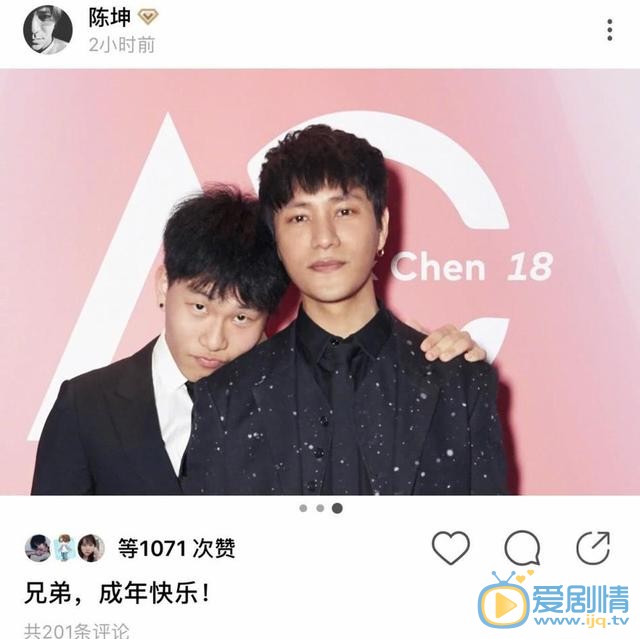The image size is (640, 639).
Task: Like this post with the heart
Action: [x=451, y=547]
